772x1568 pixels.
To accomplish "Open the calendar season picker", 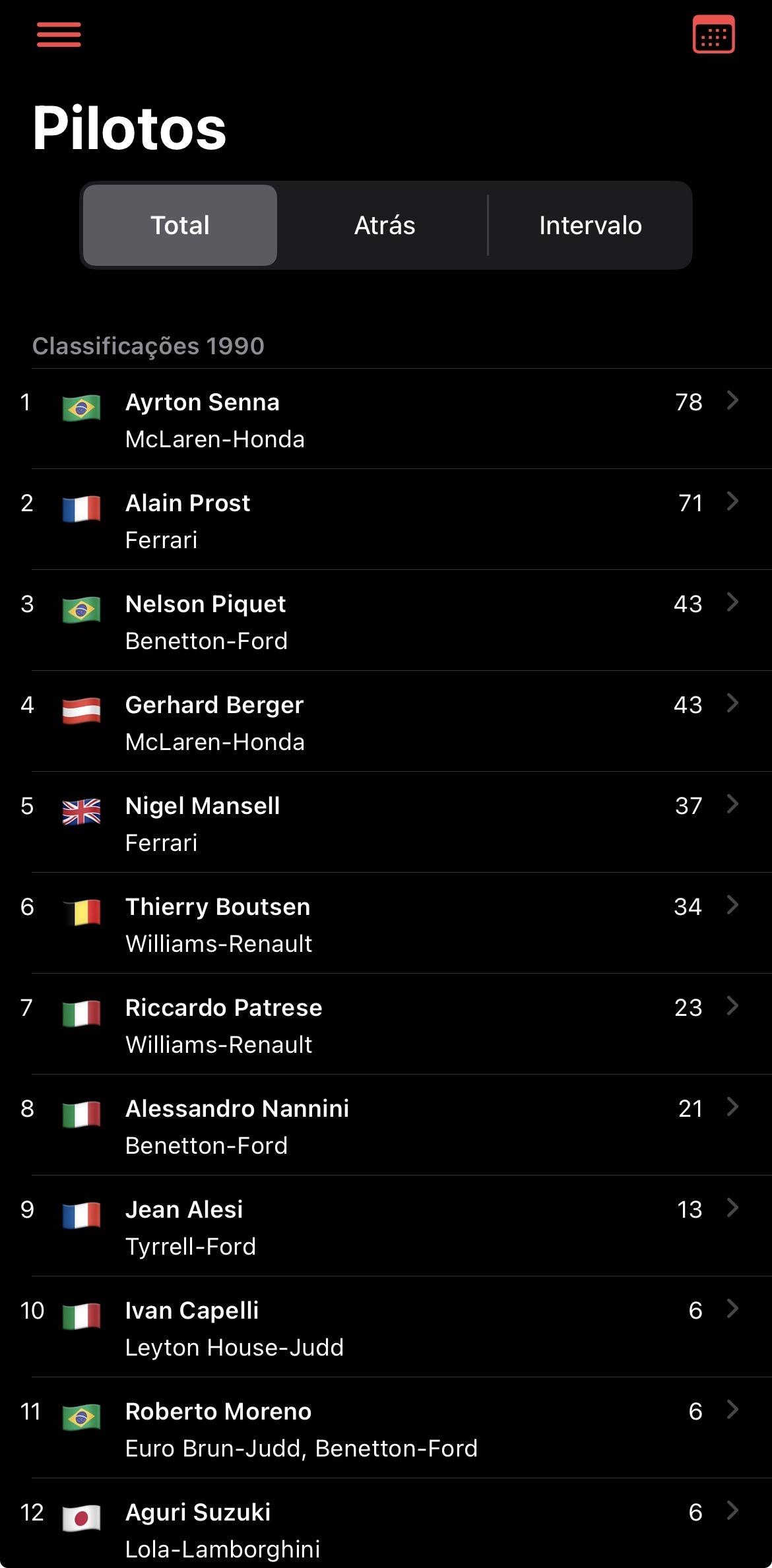I will [713, 35].
